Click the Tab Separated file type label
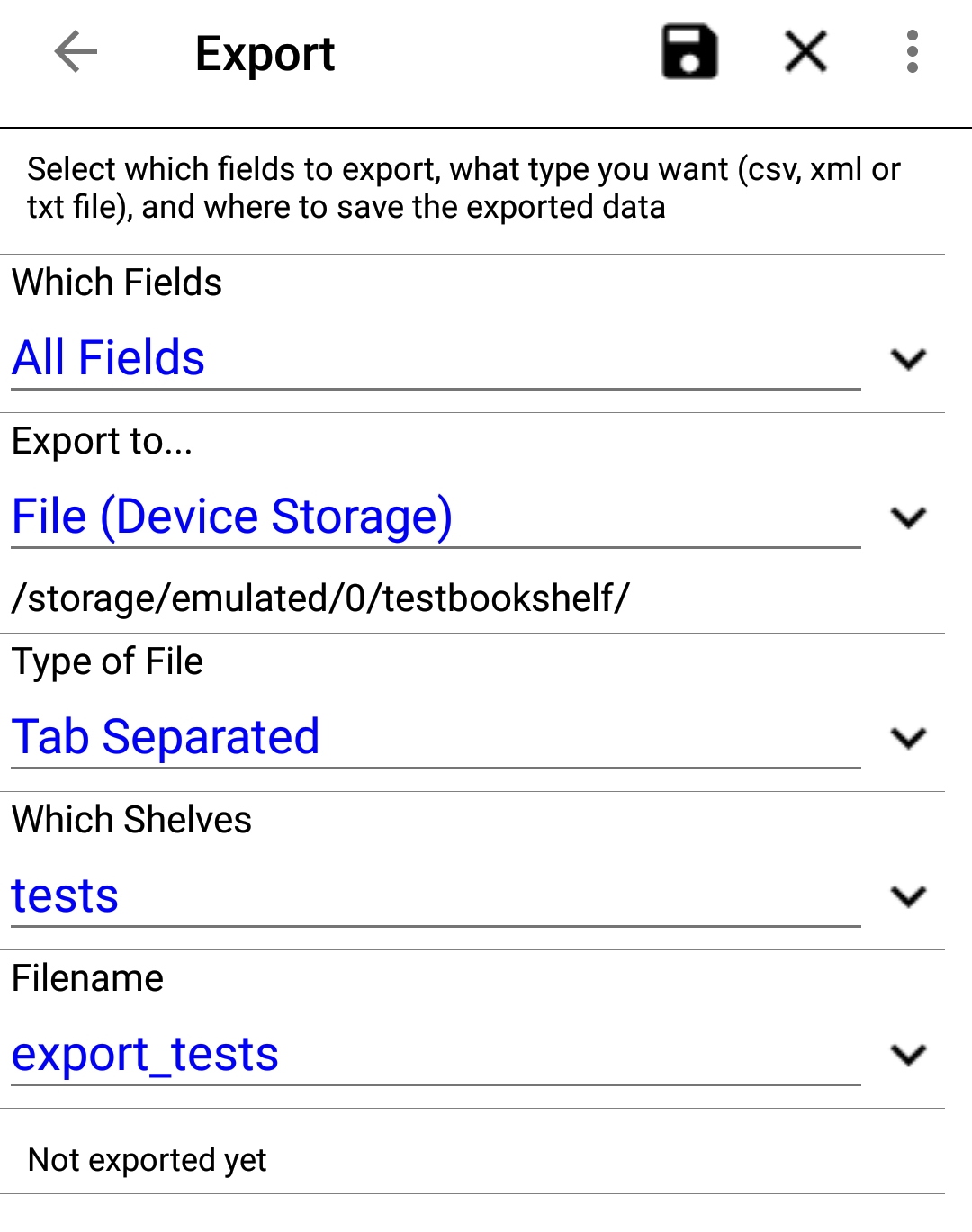Viewport: 972px width, 1232px height. pos(166,736)
